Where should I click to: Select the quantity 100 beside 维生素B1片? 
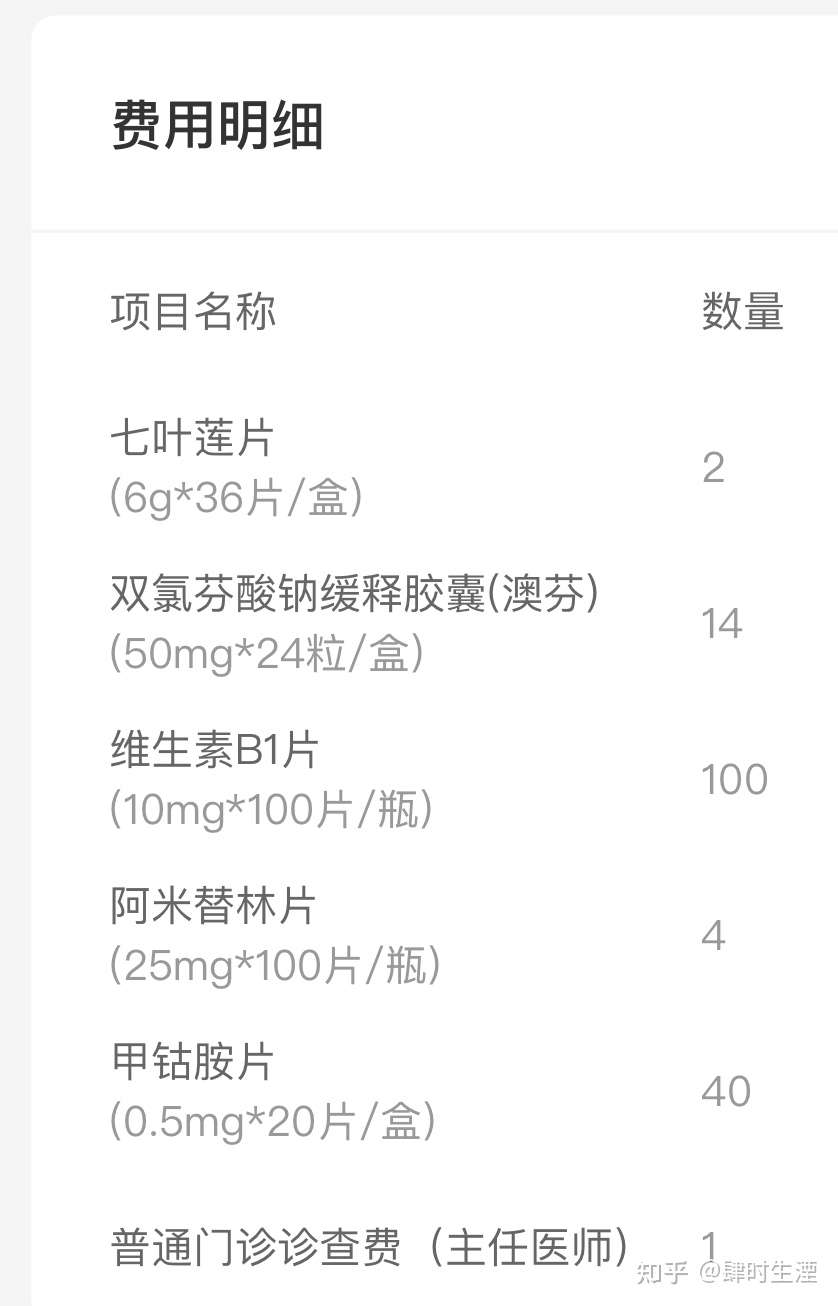[734, 779]
